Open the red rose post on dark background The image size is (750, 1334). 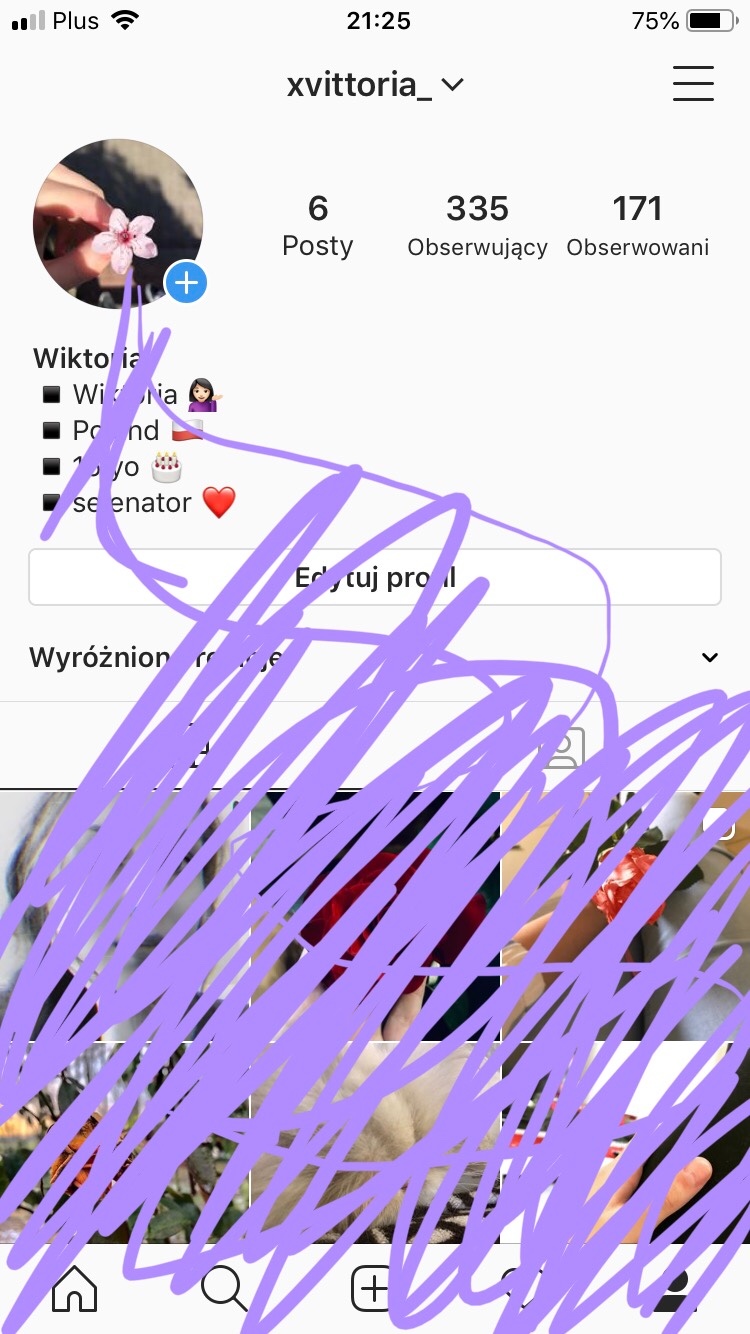(x=375, y=915)
